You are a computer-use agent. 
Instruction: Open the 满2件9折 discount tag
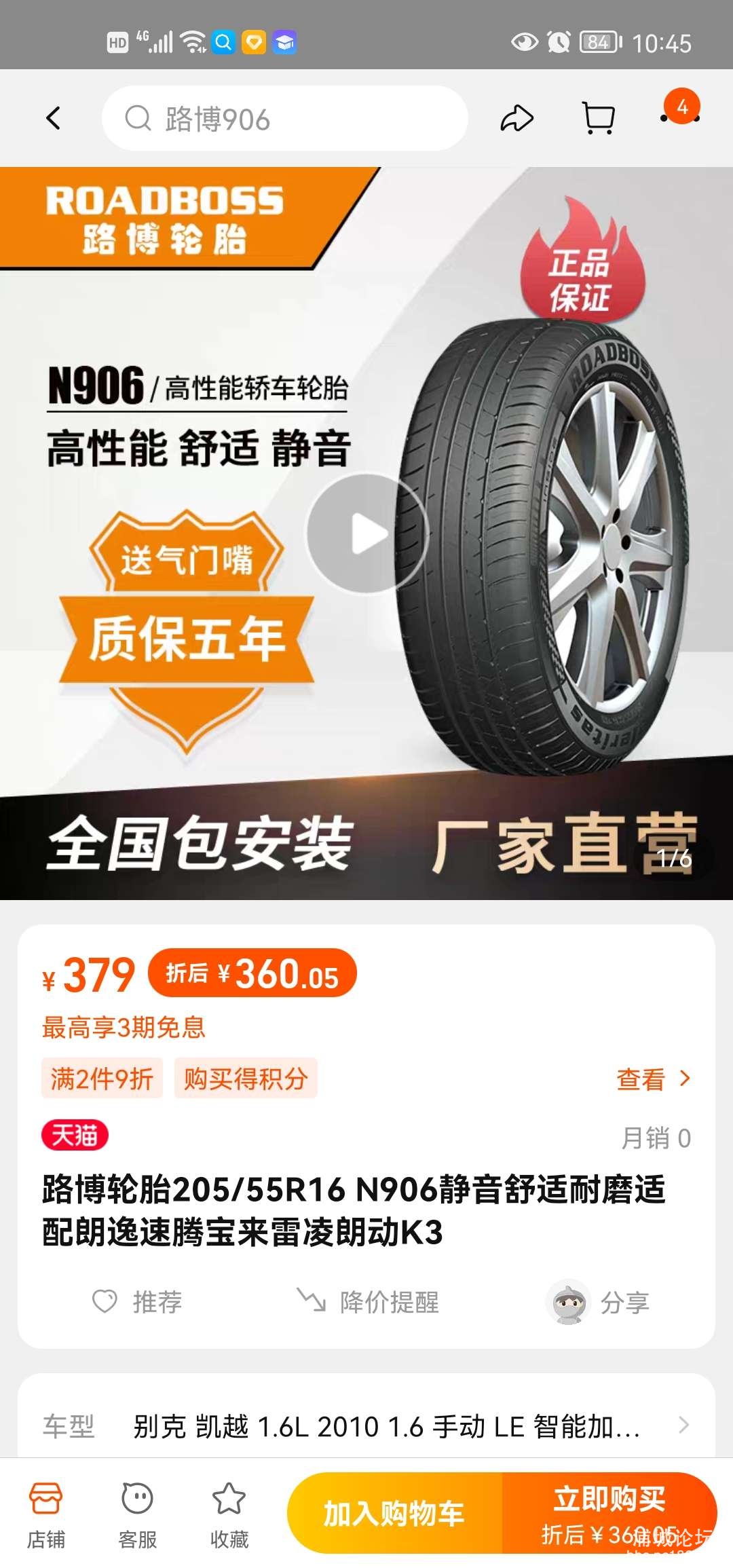click(102, 1078)
